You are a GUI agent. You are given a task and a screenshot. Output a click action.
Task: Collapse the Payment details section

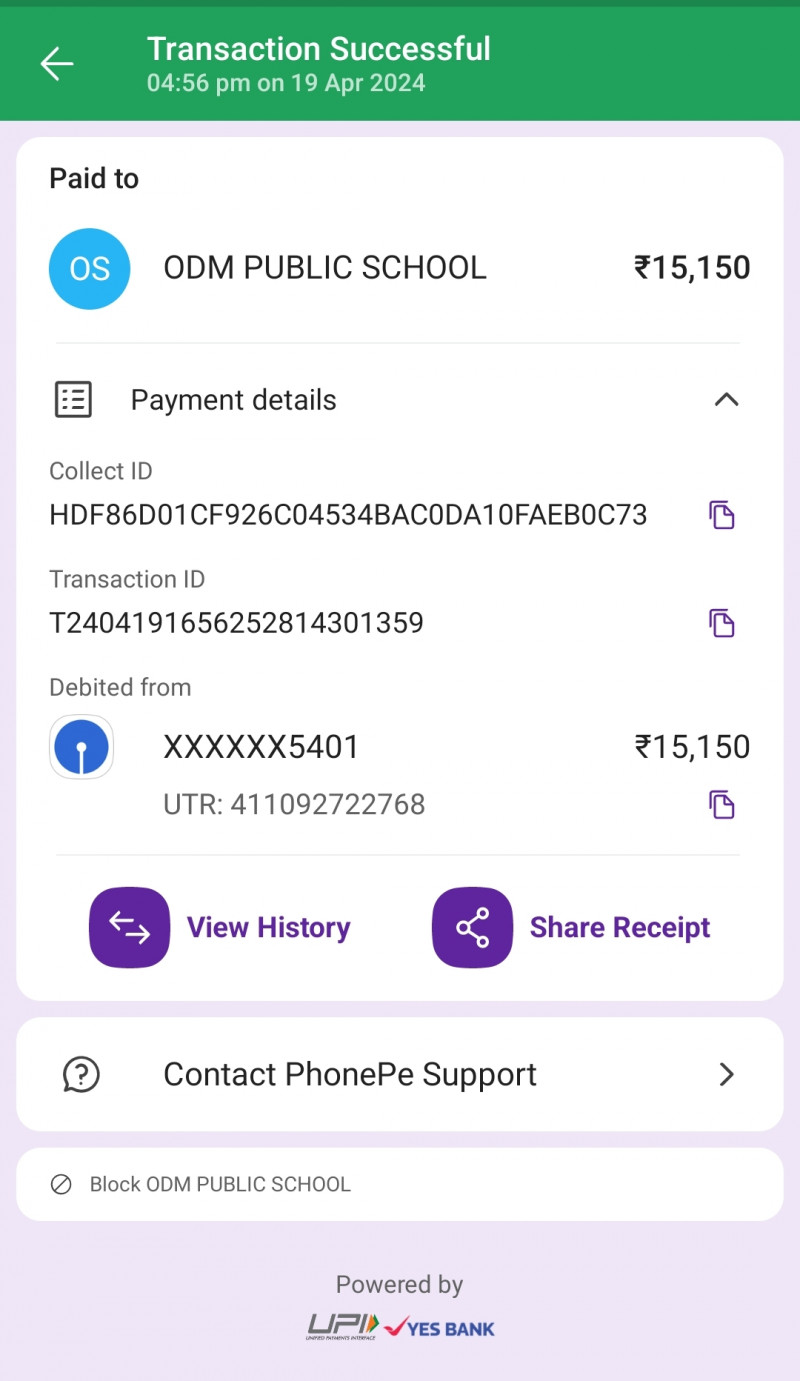pyautogui.click(x=726, y=400)
